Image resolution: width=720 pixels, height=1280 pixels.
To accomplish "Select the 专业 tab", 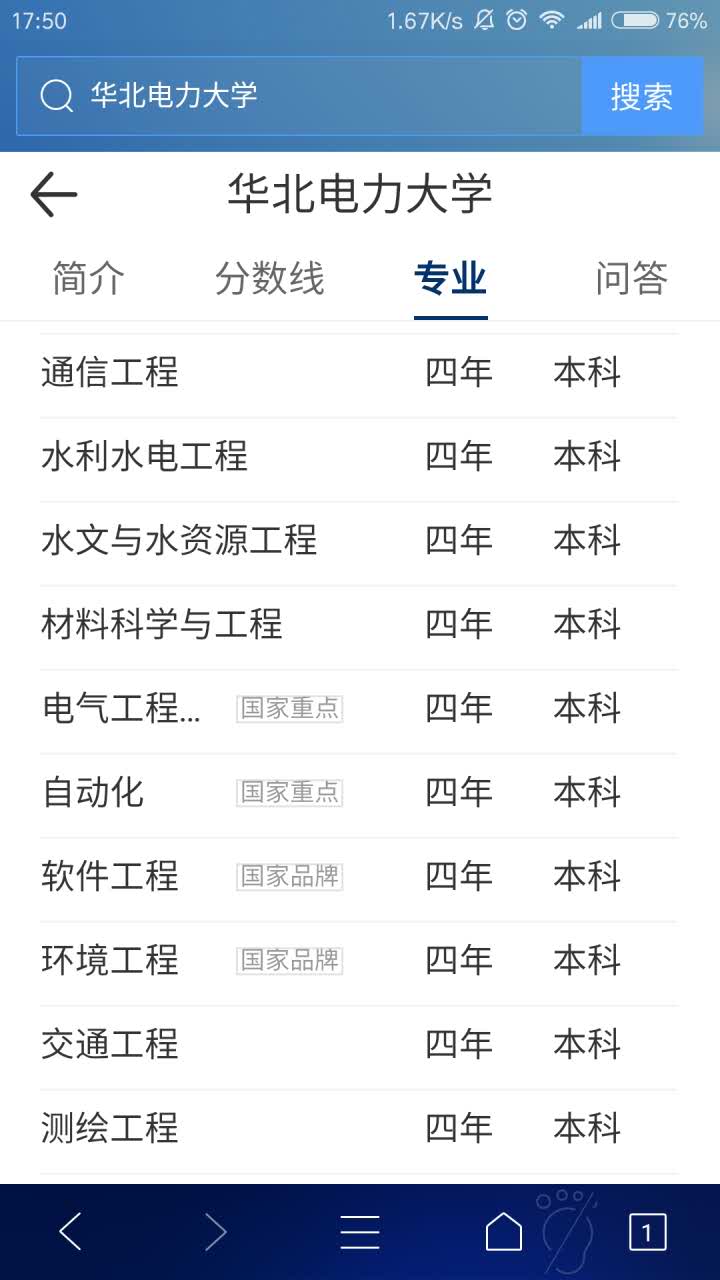I will (450, 279).
